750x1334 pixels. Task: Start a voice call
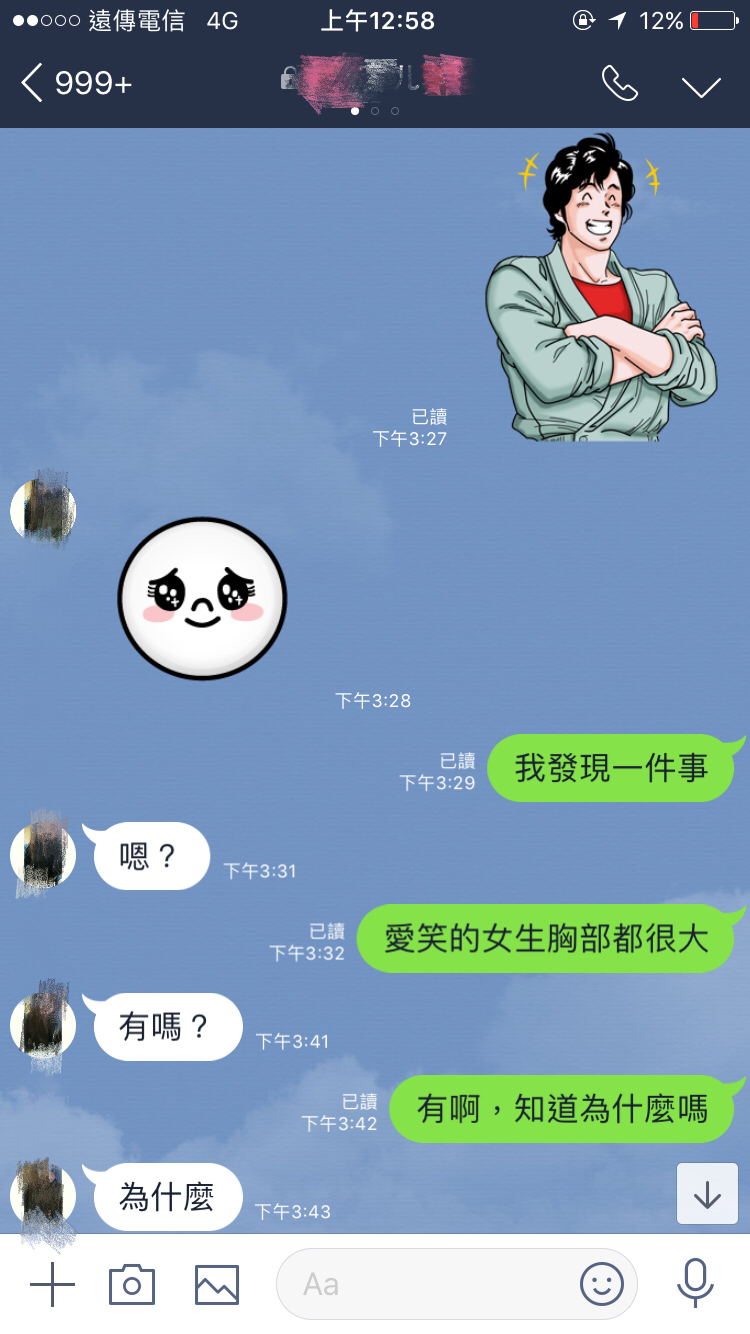(620, 84)
